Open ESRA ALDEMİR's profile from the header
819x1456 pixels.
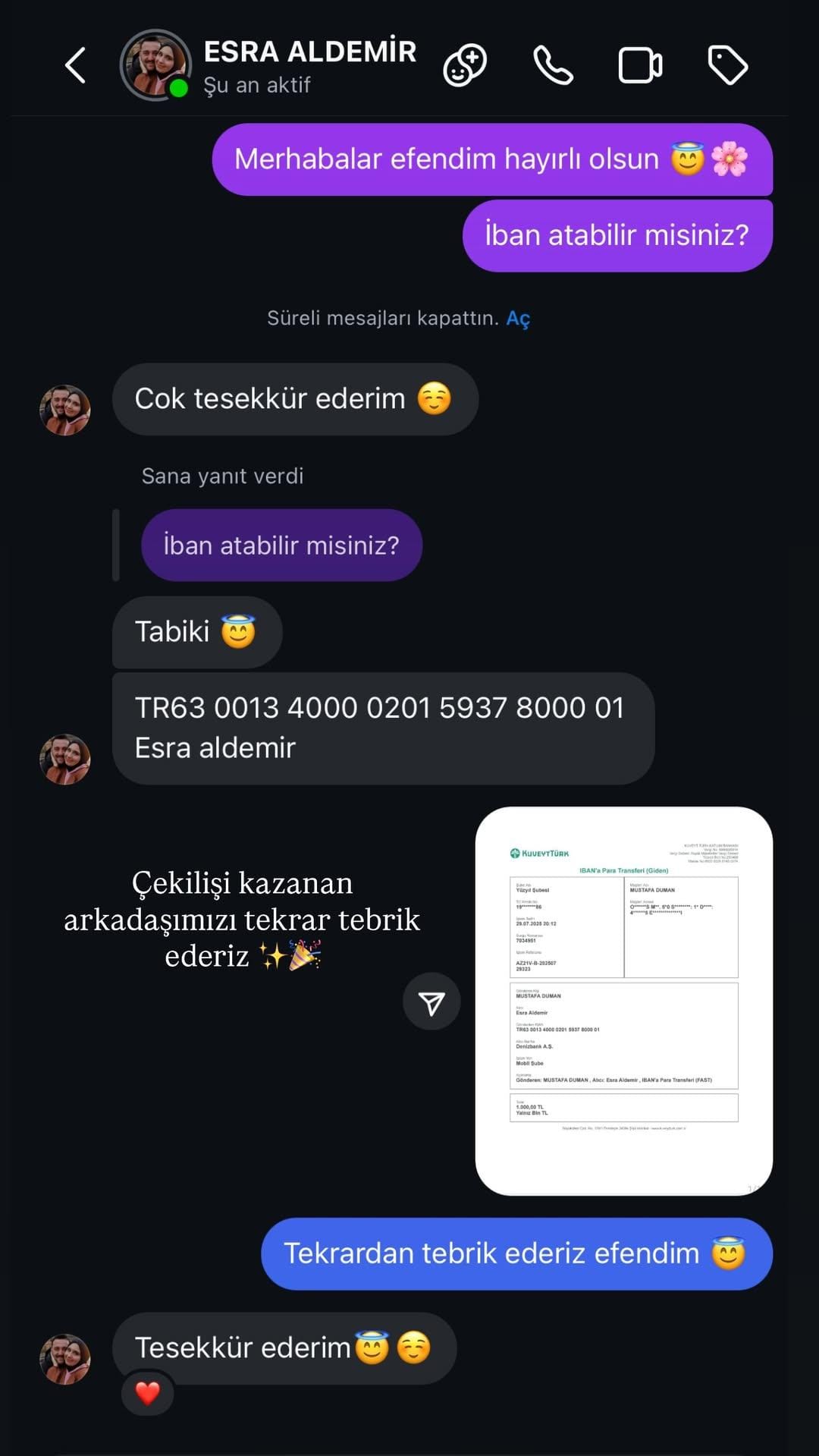pyautogui.click(x=309, y=65)
